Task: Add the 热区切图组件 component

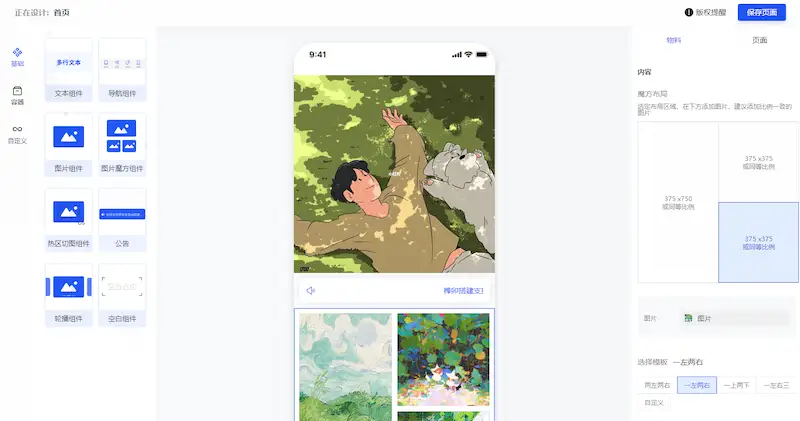Action: click(69, 220)
